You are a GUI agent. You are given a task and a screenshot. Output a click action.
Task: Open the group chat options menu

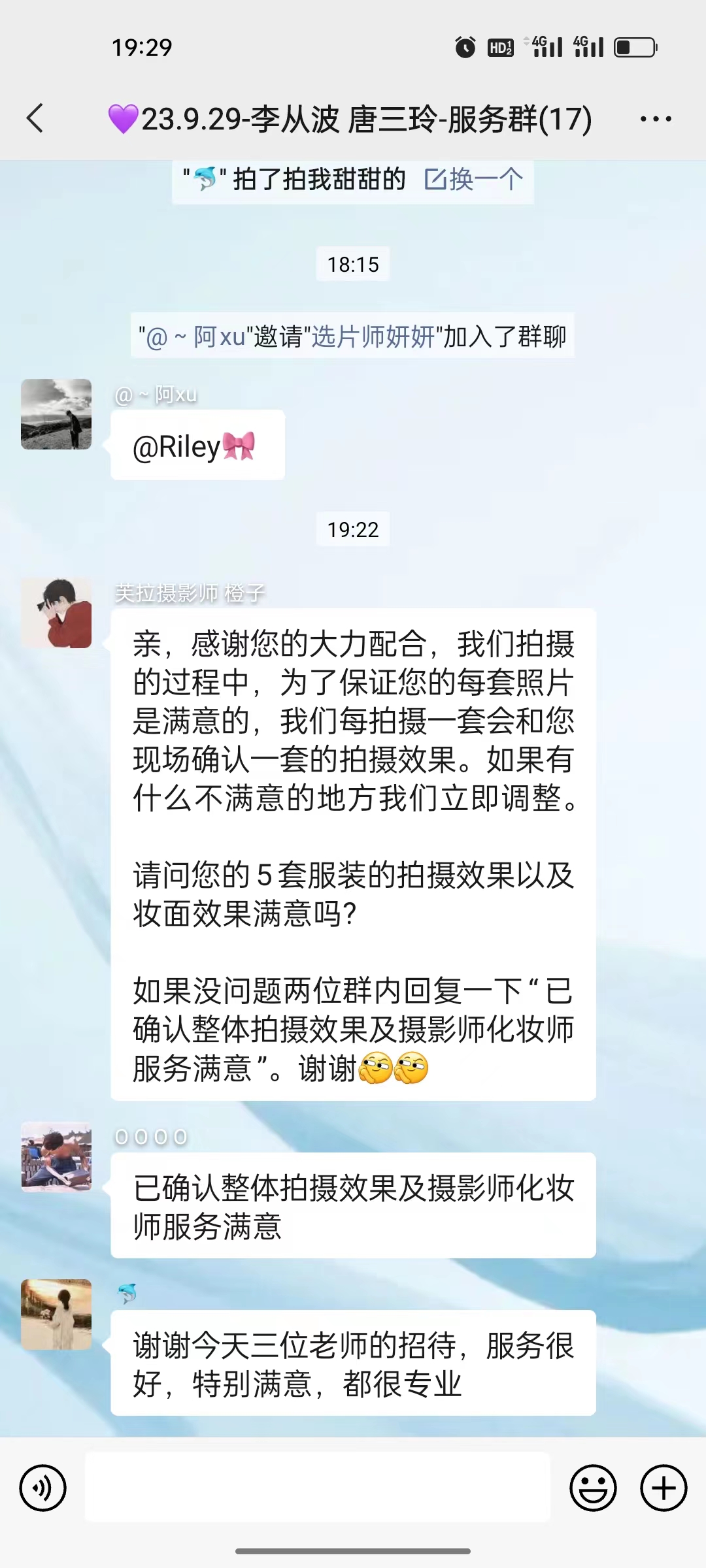[656, 119]
